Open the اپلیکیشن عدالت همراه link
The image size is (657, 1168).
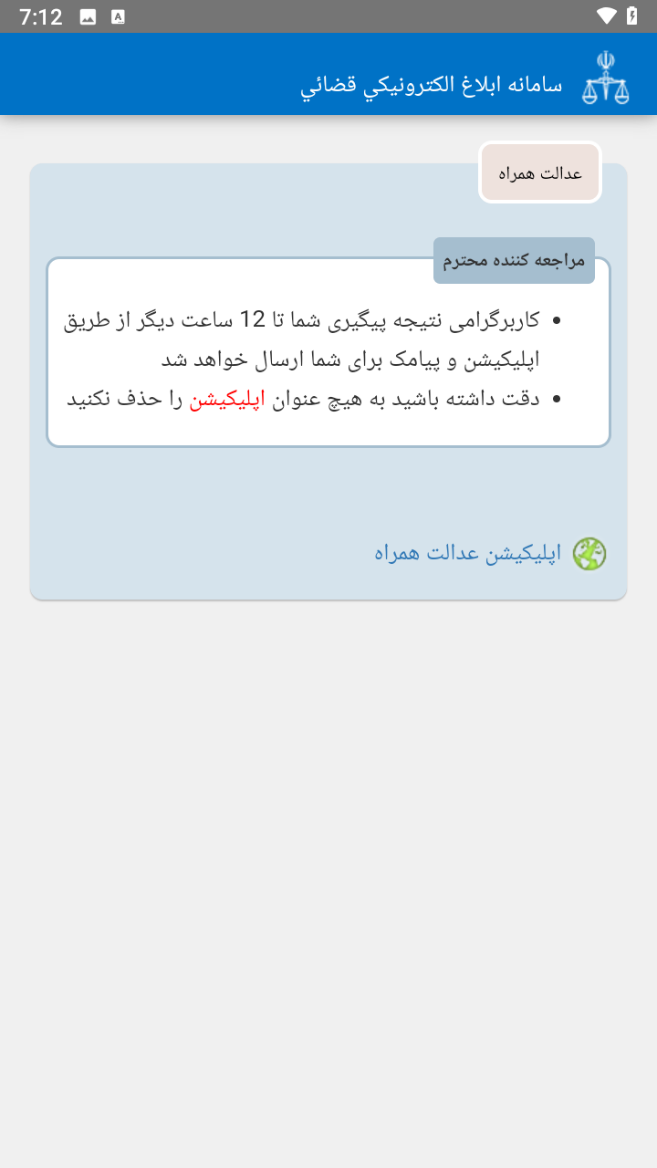click(468, 553)
